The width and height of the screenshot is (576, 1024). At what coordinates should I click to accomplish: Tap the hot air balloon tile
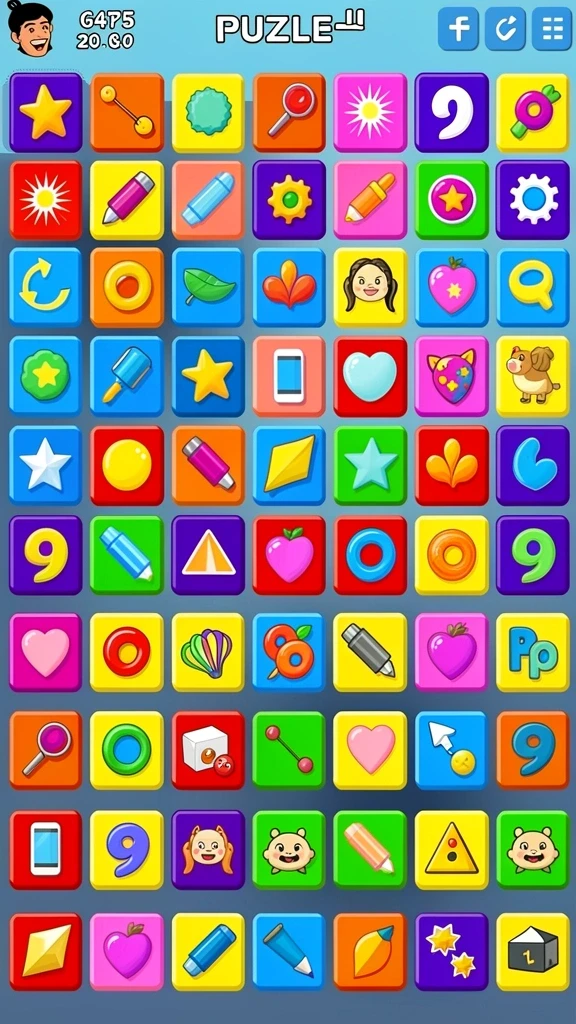[x=208, y=652]
